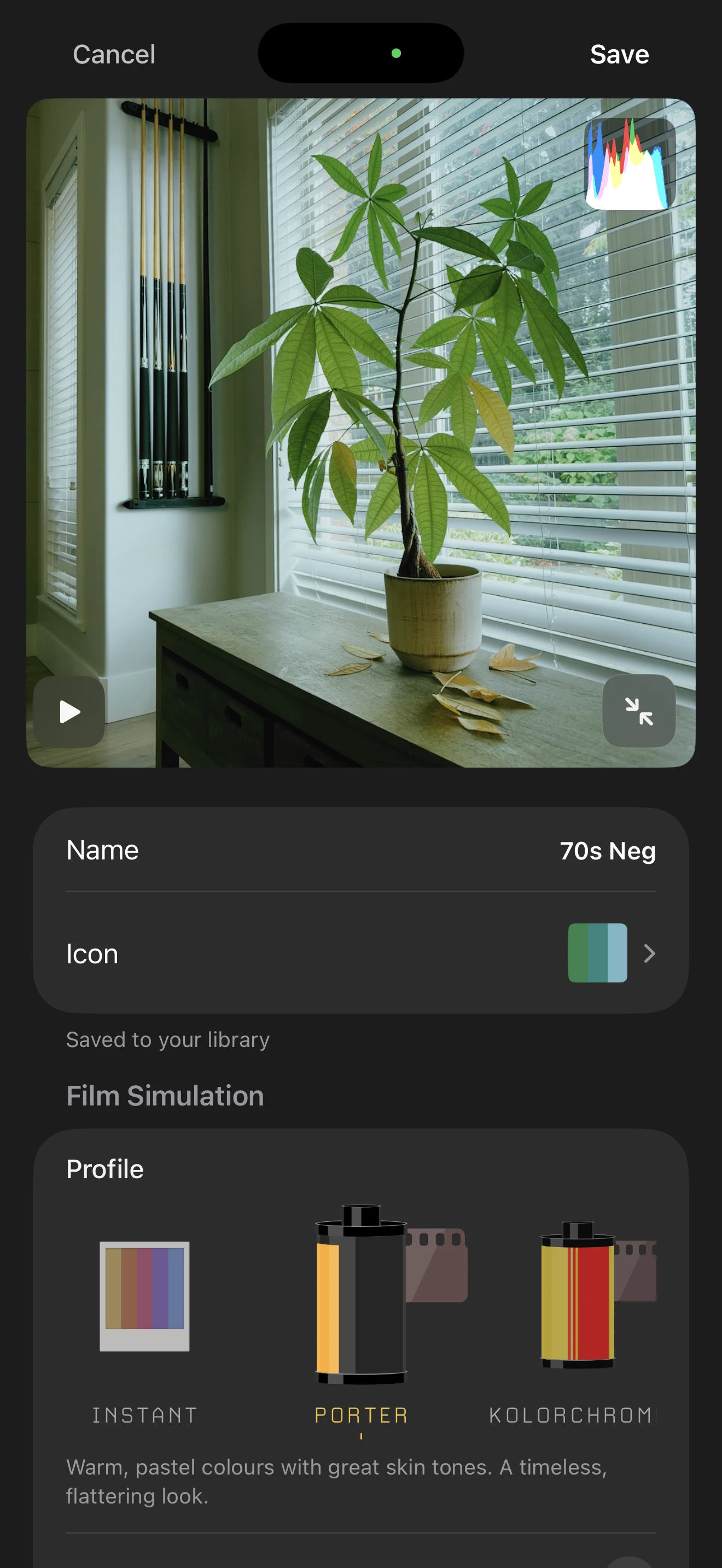Cancel editing the film preset

point(114,54)
